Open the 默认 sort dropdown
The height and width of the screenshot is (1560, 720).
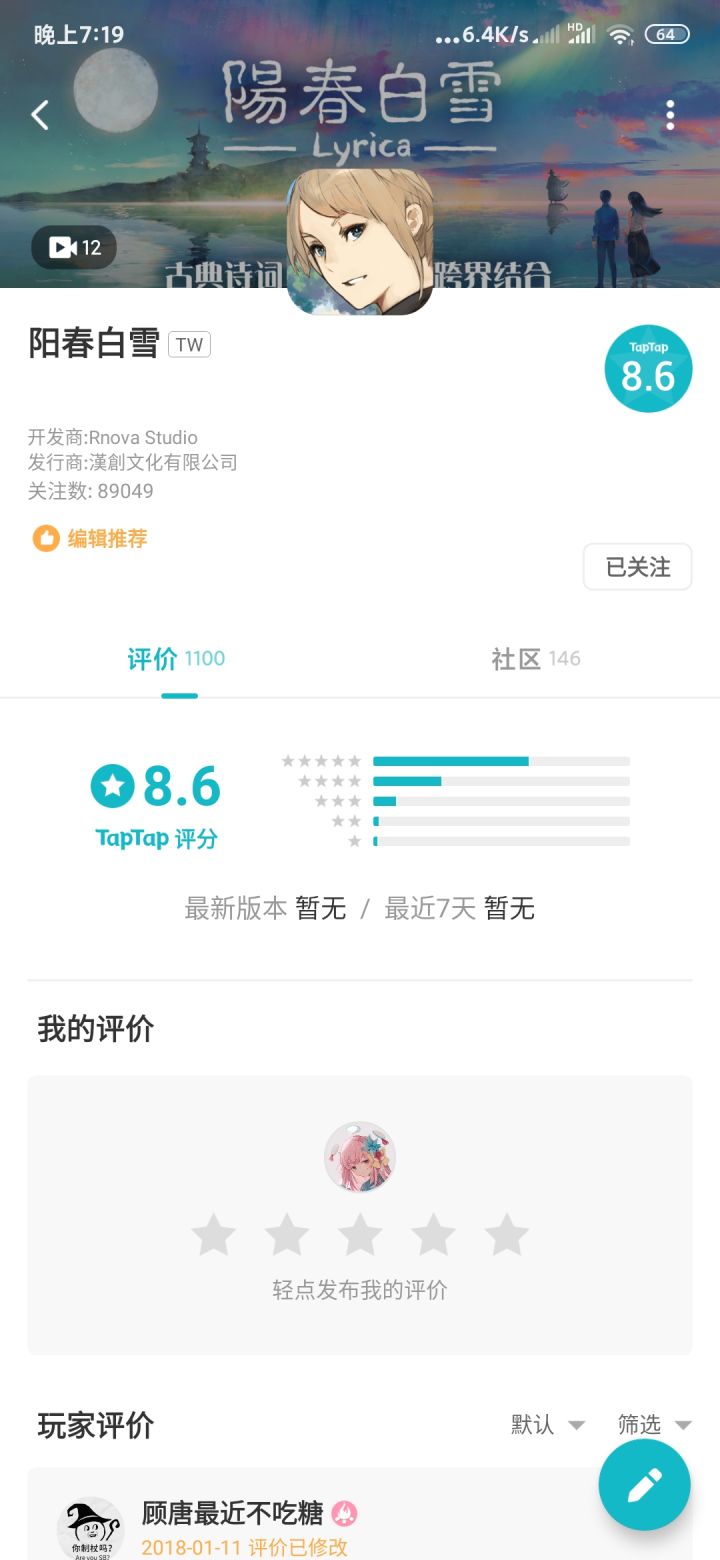(x=547, y=1425)
